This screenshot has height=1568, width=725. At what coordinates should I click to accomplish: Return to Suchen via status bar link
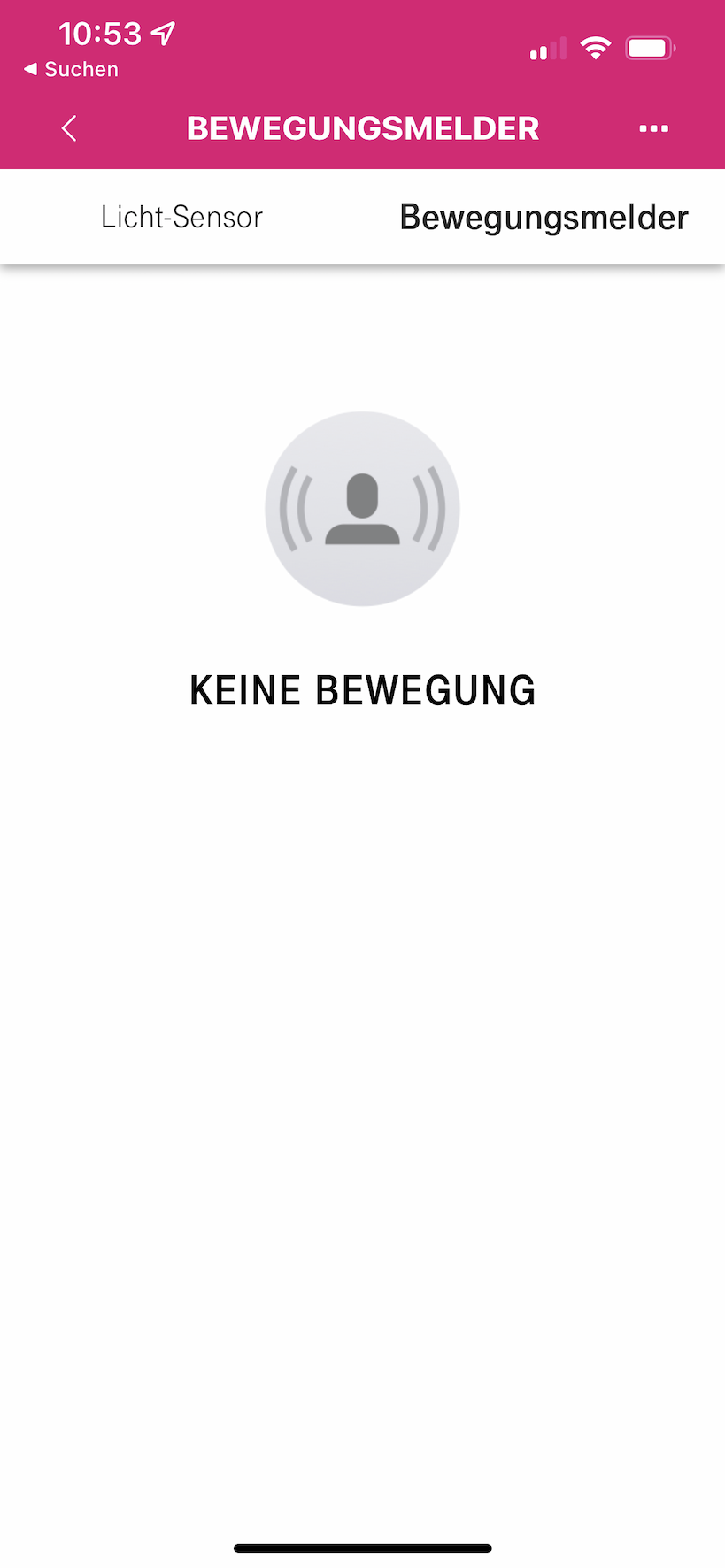tap(71, 69)
